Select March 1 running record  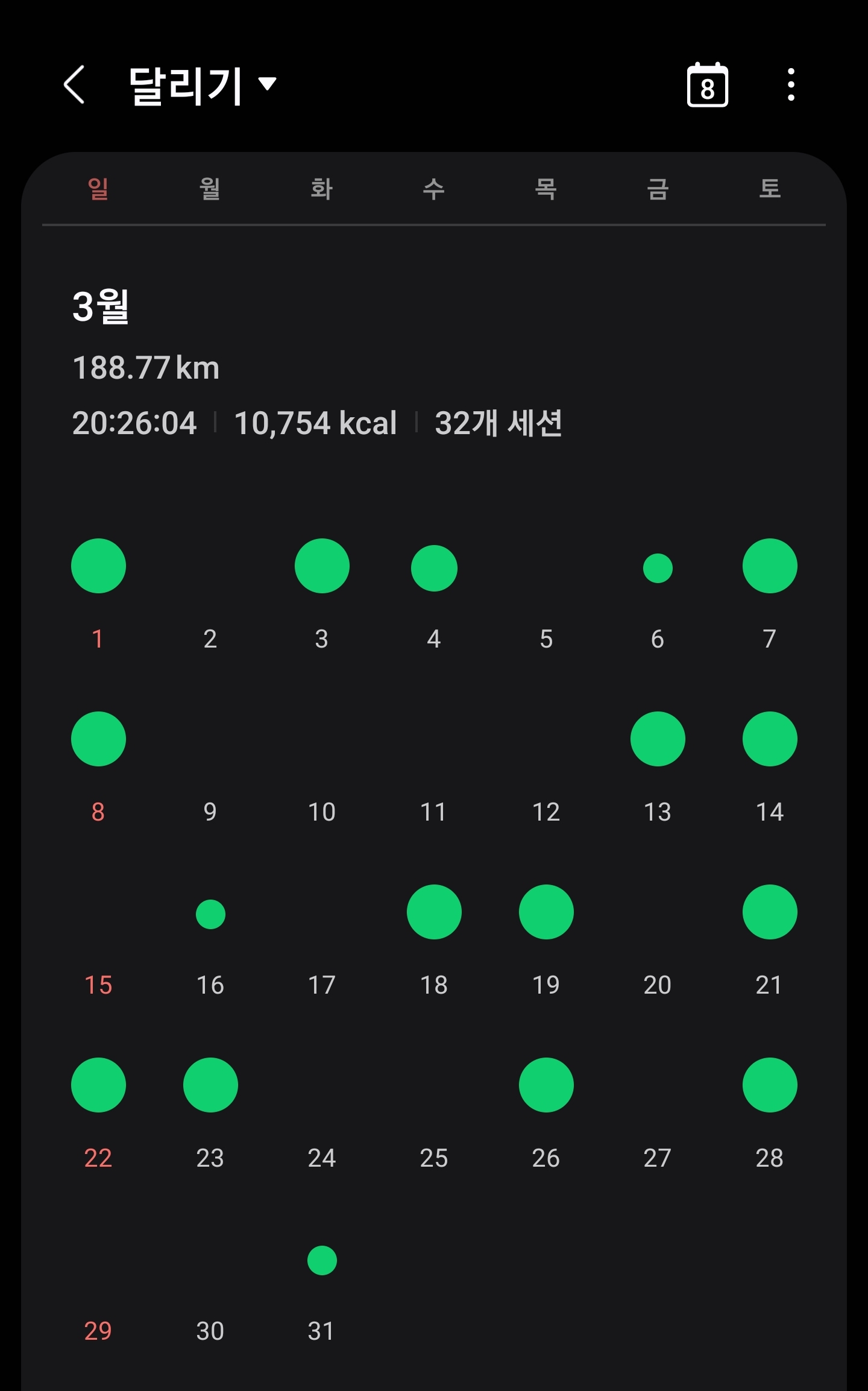pos(98,566)
